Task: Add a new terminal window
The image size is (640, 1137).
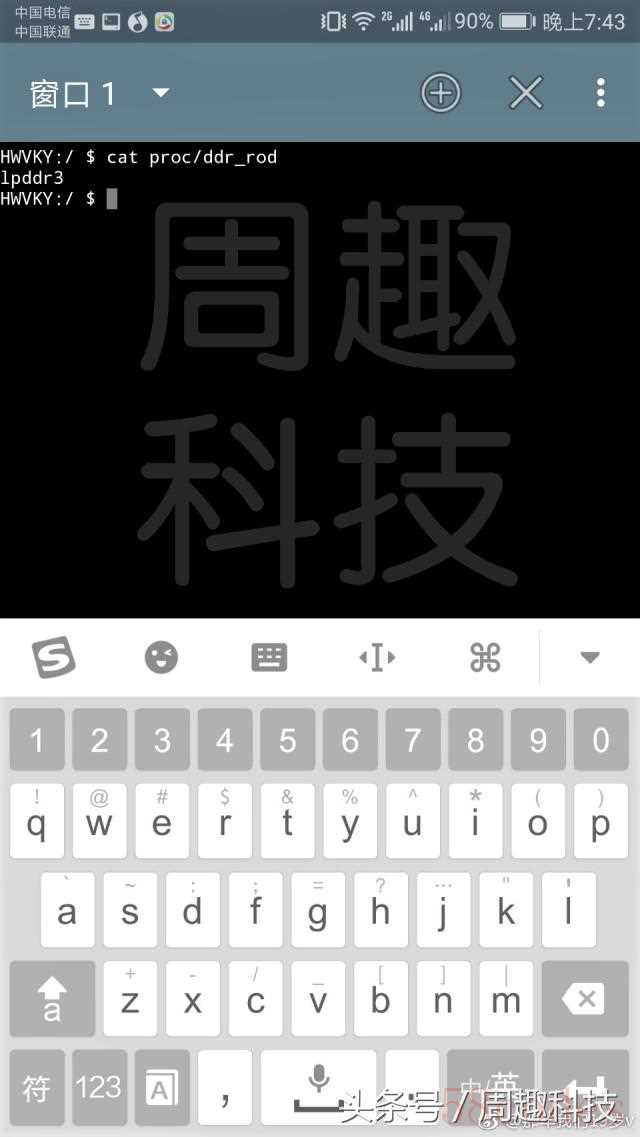Action: click(440, 93)
